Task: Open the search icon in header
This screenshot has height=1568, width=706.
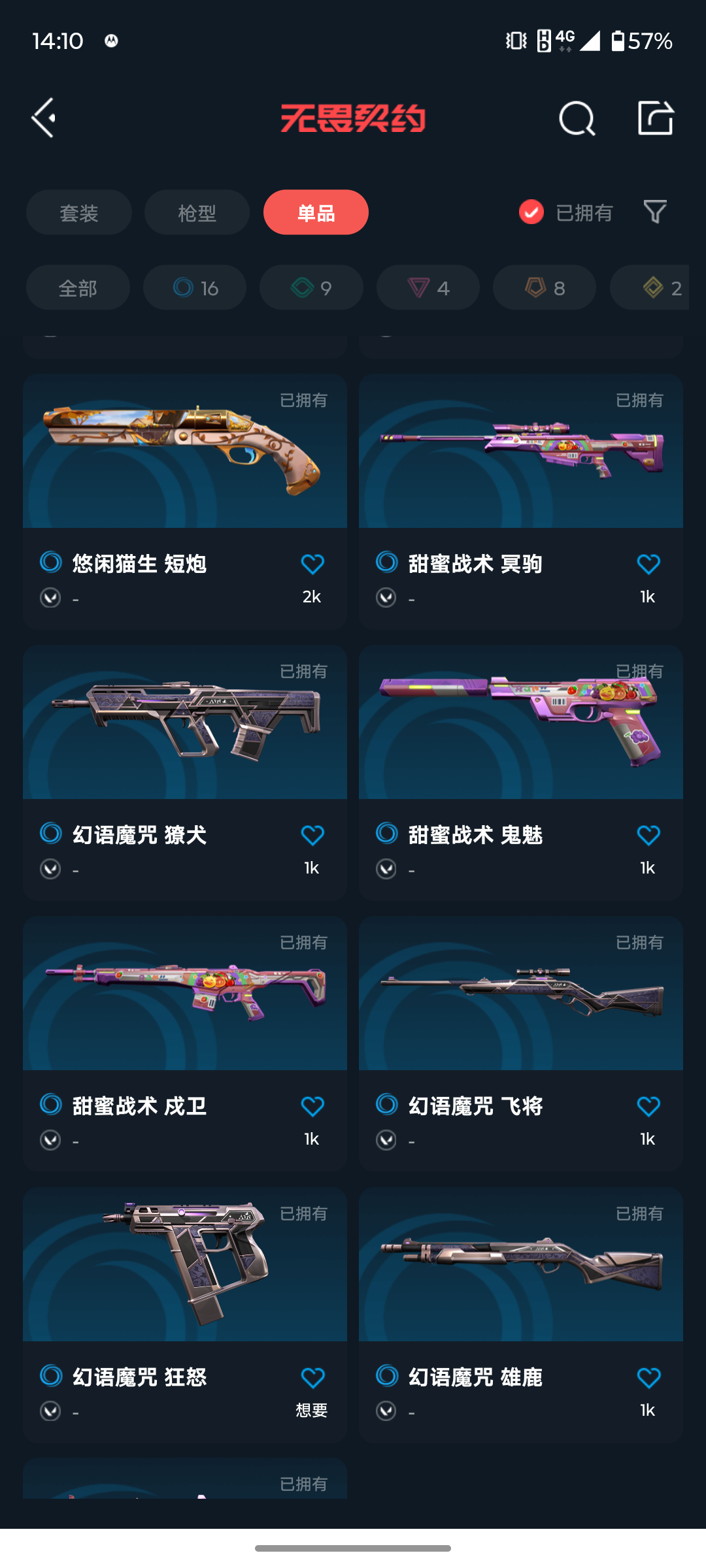Action: (x=577, y=118)
